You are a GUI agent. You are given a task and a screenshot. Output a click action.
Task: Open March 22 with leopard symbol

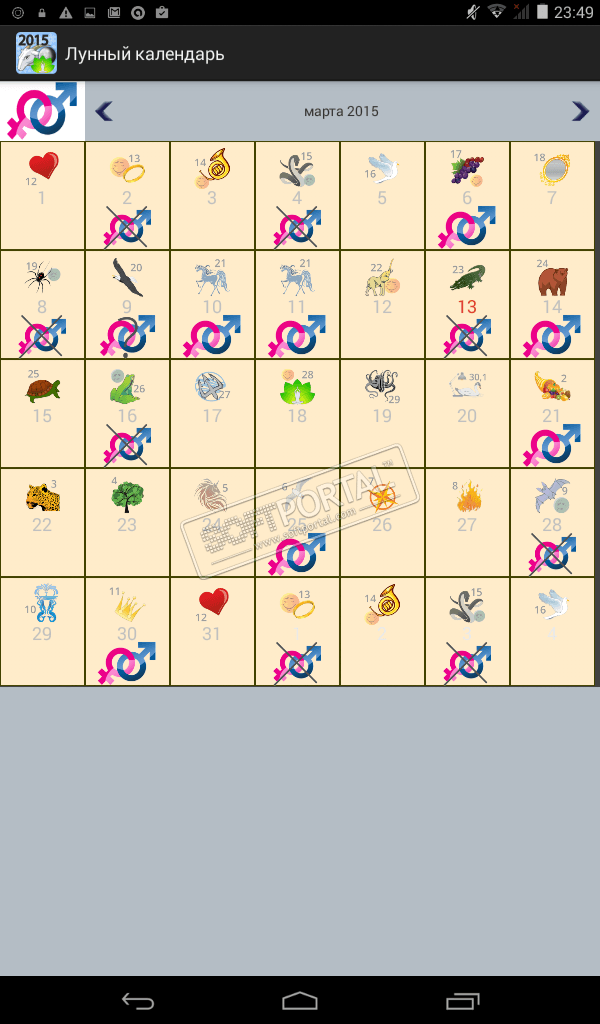(42, 522)
